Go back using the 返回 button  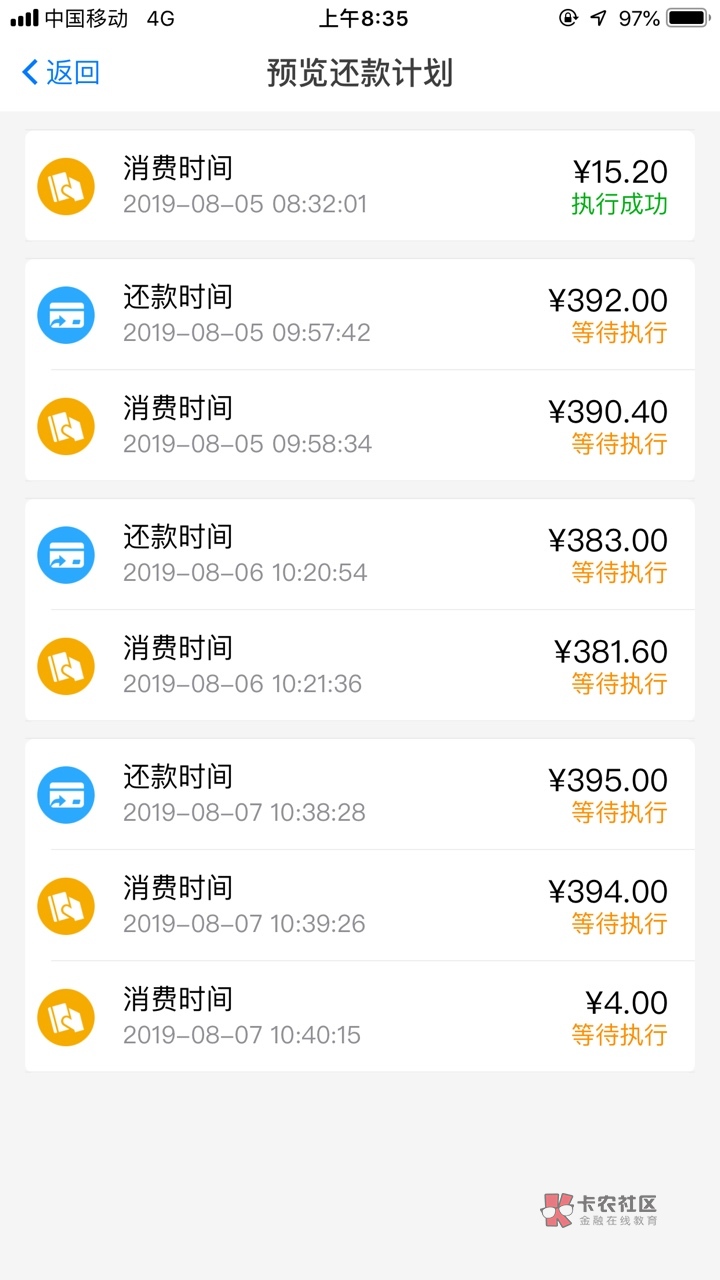60,72
